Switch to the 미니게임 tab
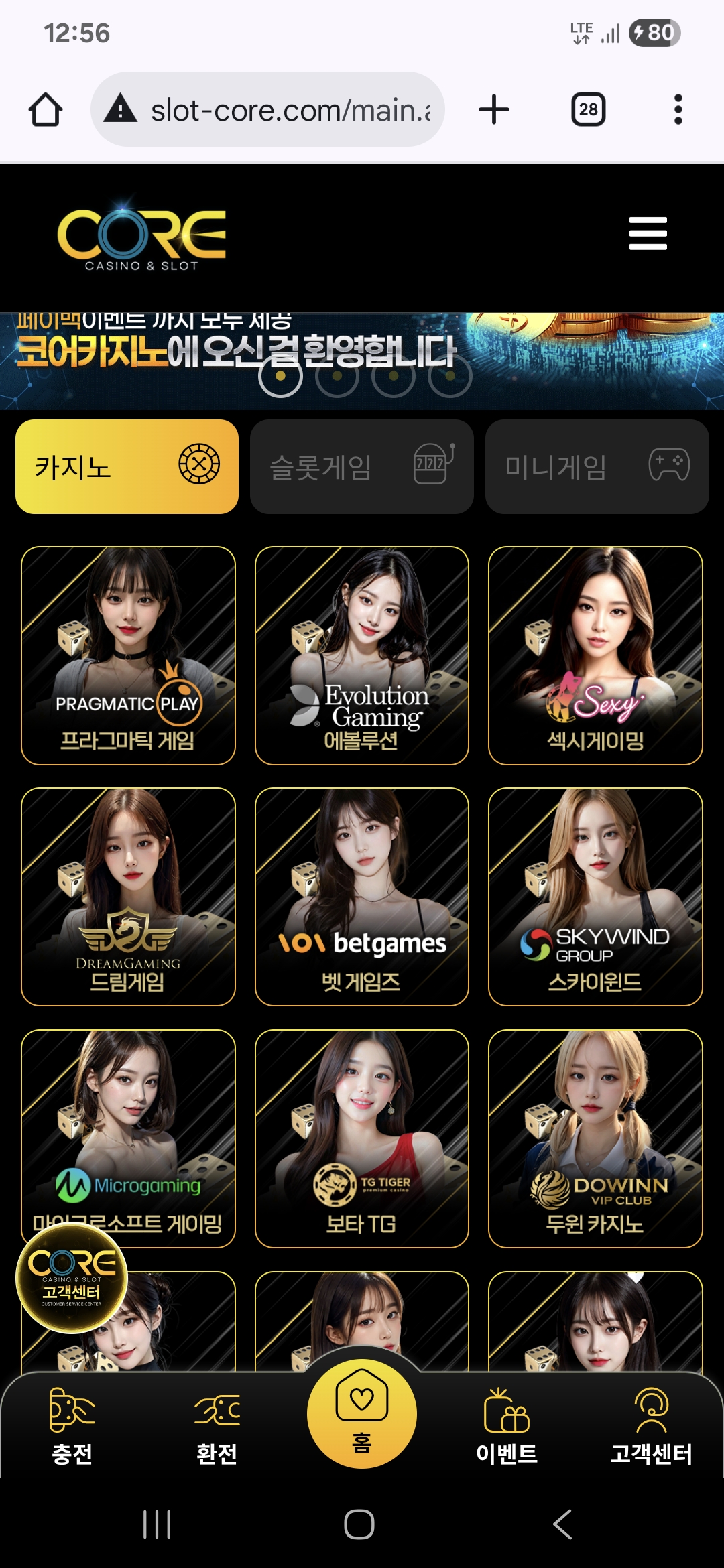This screenshot has width=724, height=1568. point(597,466)
